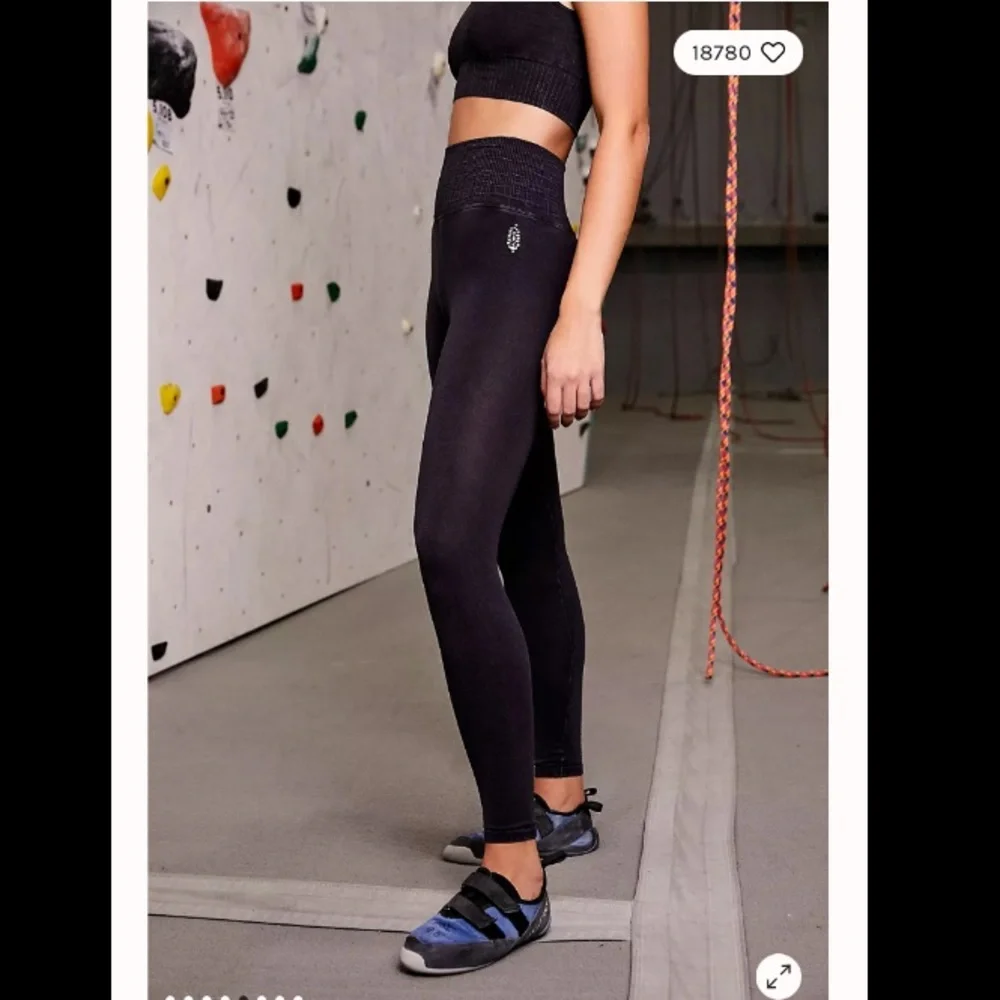
Task: Like this product with the heart button
Action: tap(773, 53)
